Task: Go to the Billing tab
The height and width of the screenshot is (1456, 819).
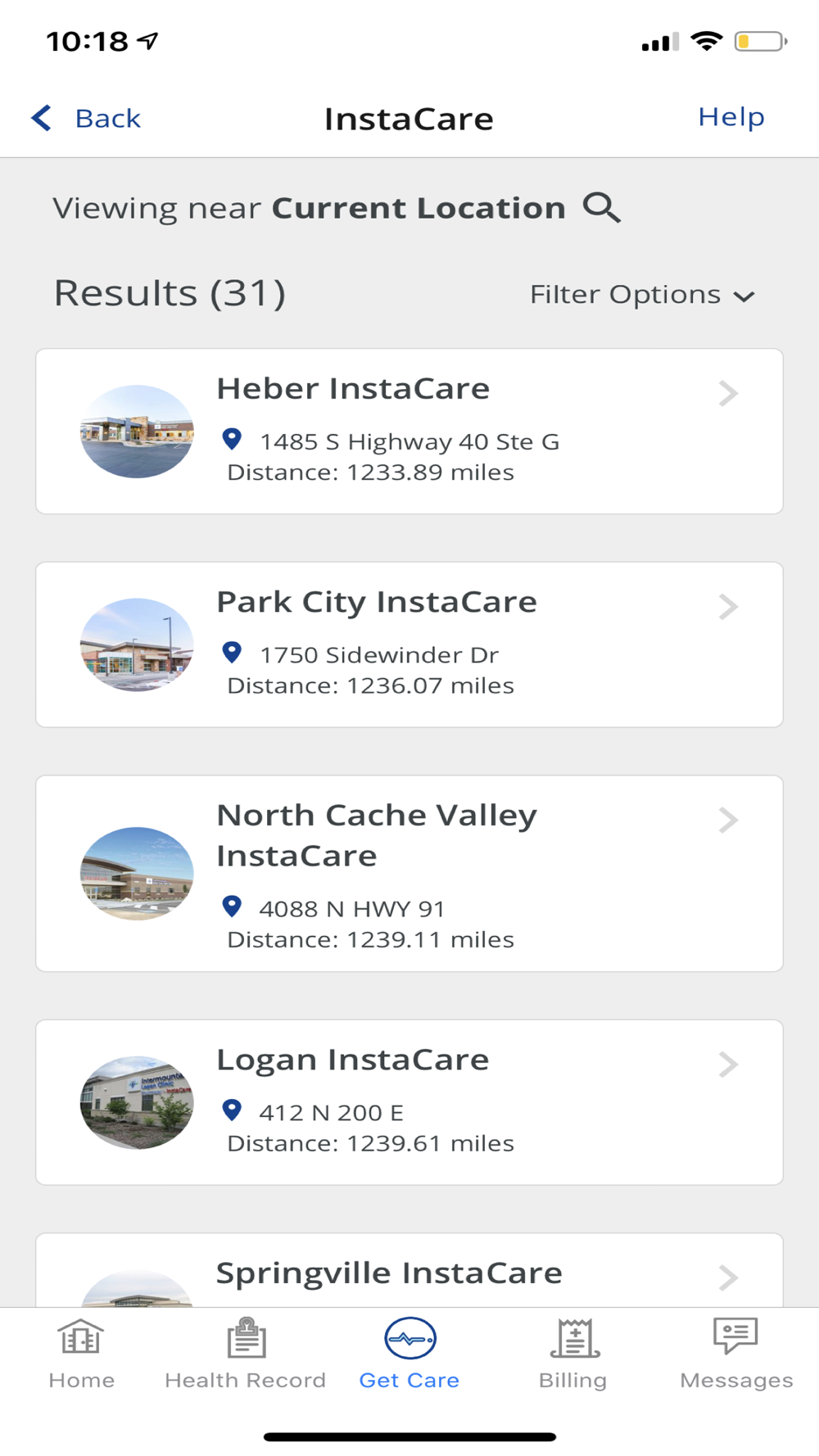Action: 573,1354
